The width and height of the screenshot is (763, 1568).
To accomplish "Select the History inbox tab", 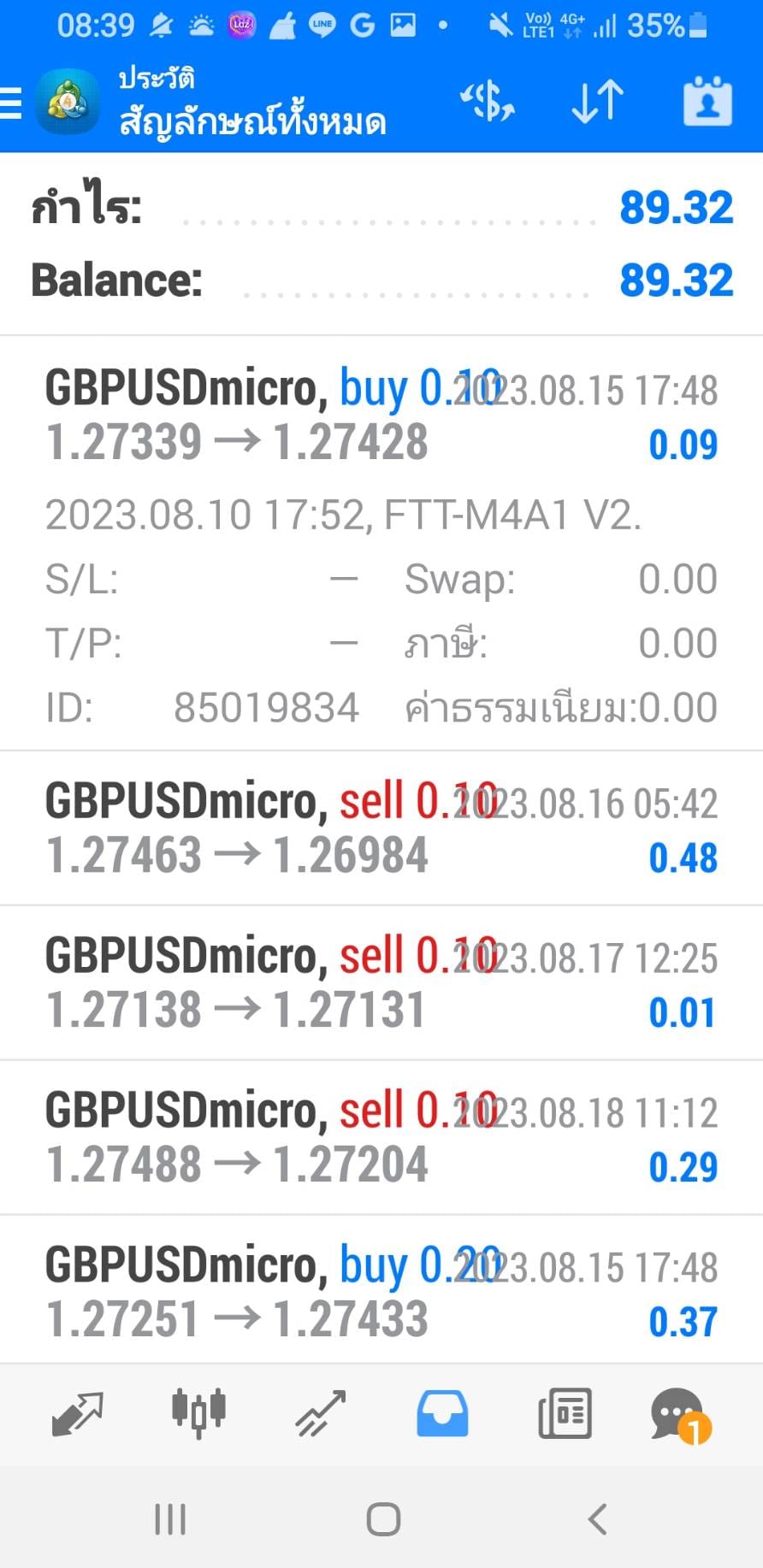I will point(442,1413).
